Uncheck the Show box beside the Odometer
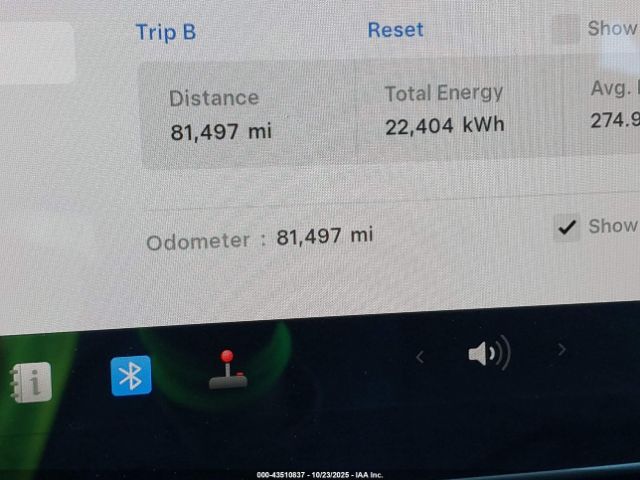The image size is (640, 480). point(567,228)
